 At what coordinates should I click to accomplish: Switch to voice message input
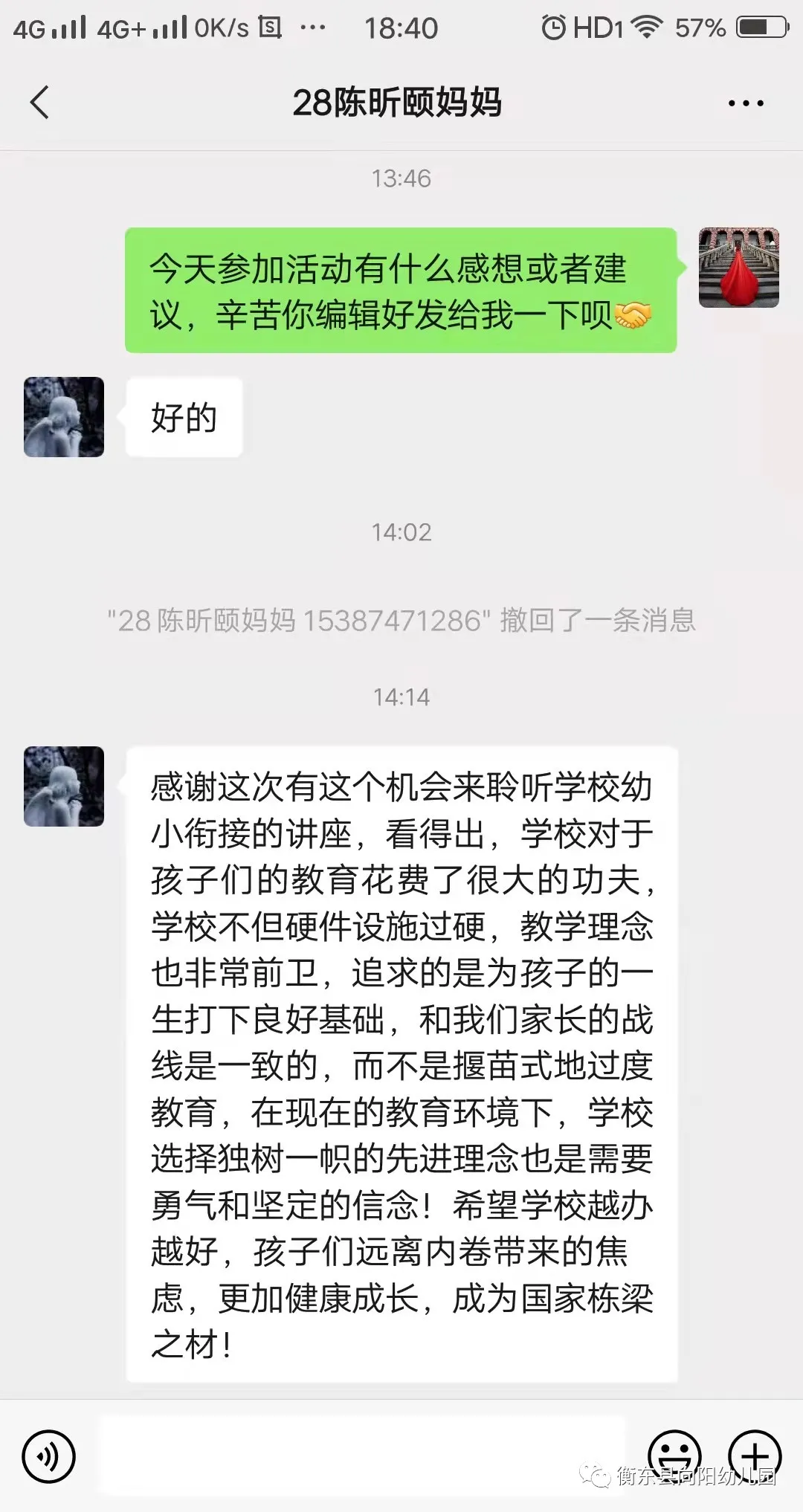49,1456
